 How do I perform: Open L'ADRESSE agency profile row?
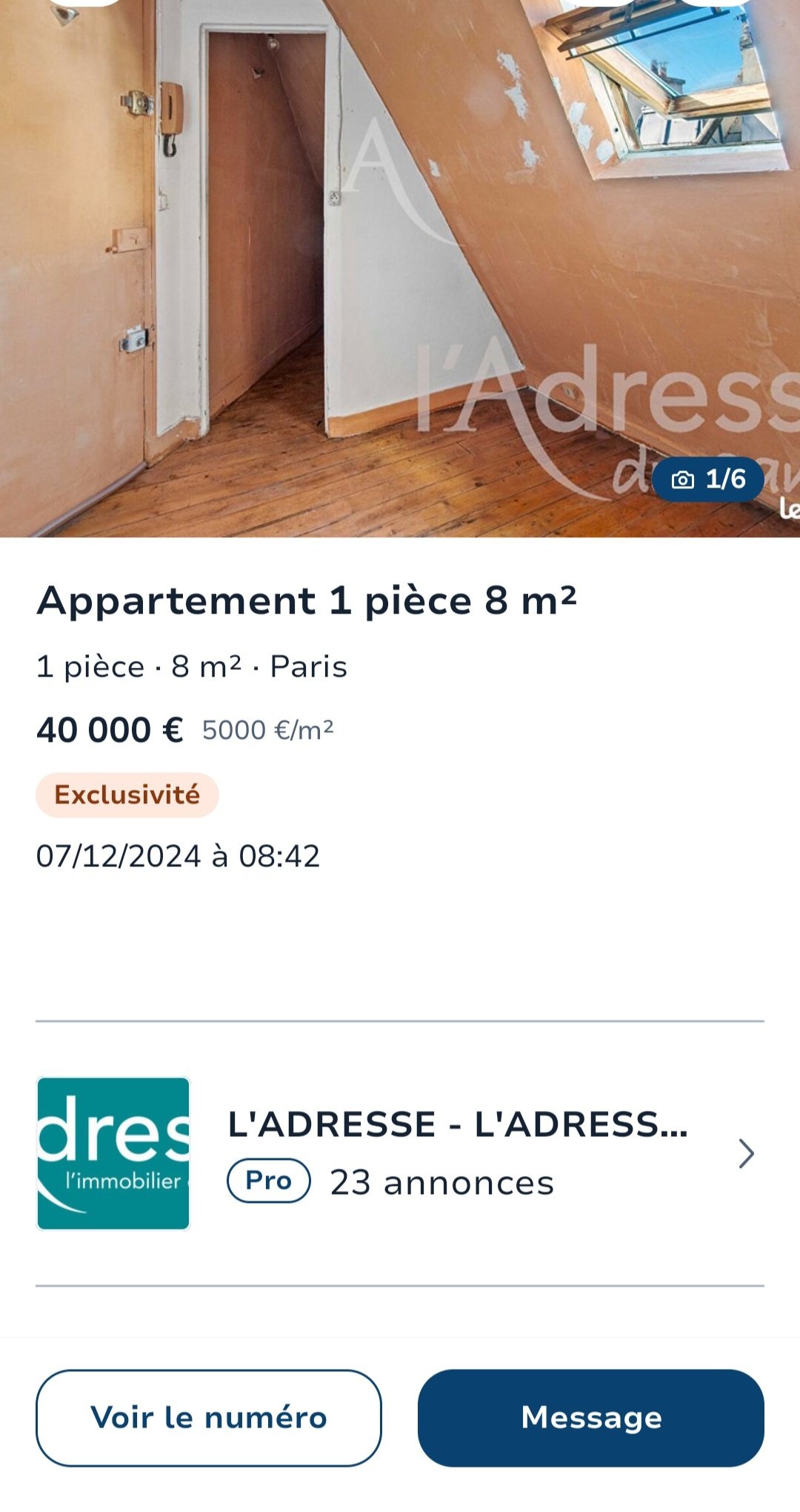400,1153
